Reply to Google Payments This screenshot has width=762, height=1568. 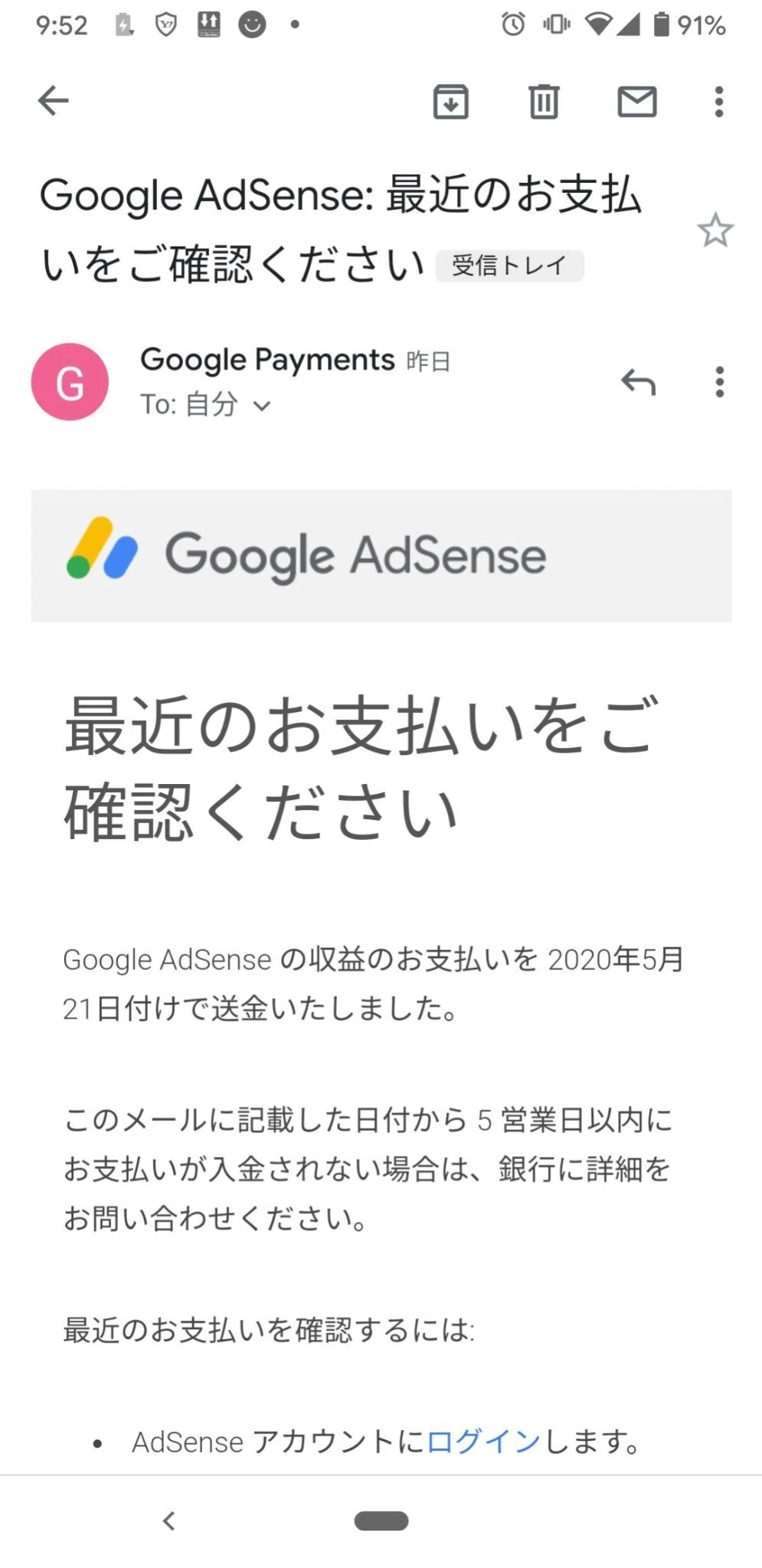coord(638,381)
